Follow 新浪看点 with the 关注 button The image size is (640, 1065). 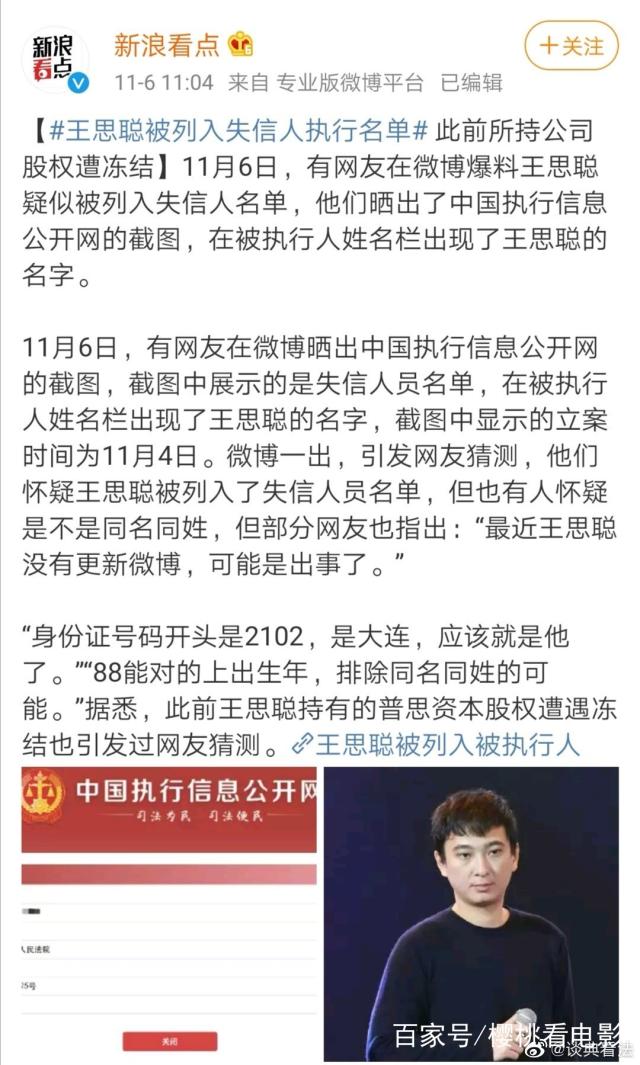(x=571, y=46)
